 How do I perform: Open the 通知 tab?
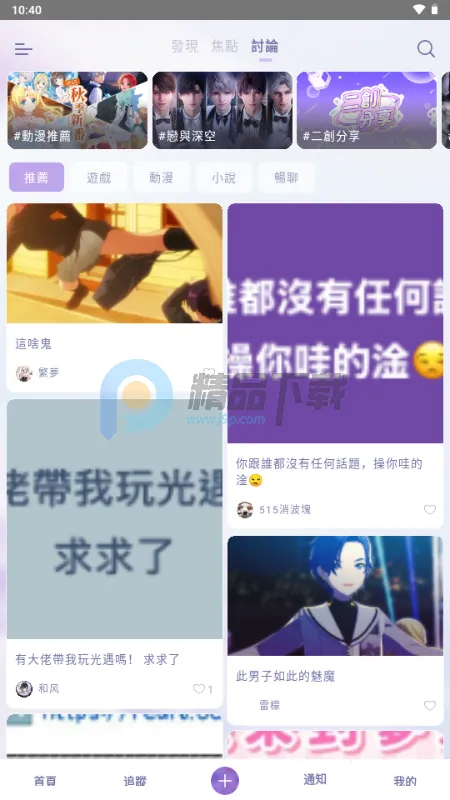coord(315,780)
